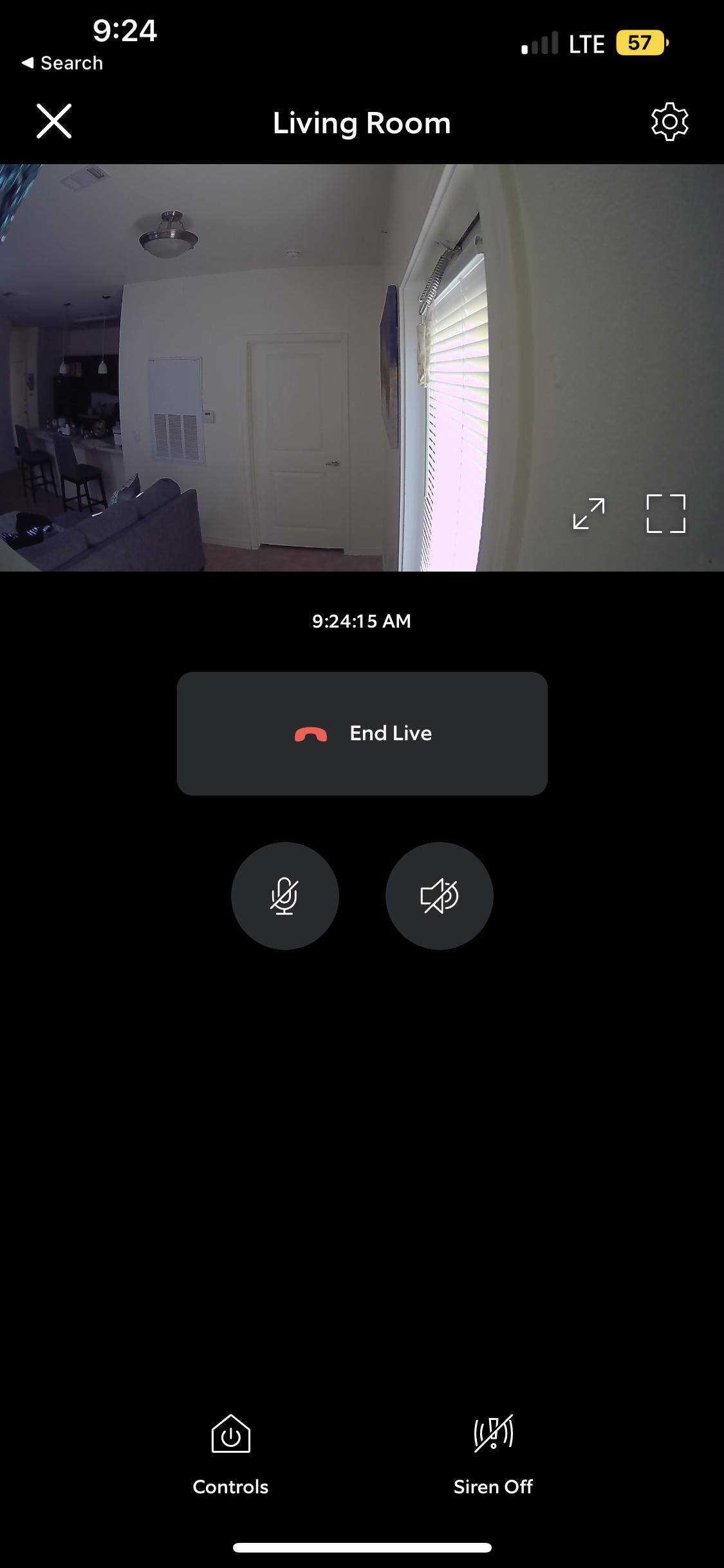The image size is (724, 1568).
Task: Unmute the microphone to talk
Action: [x=284, y=895]
